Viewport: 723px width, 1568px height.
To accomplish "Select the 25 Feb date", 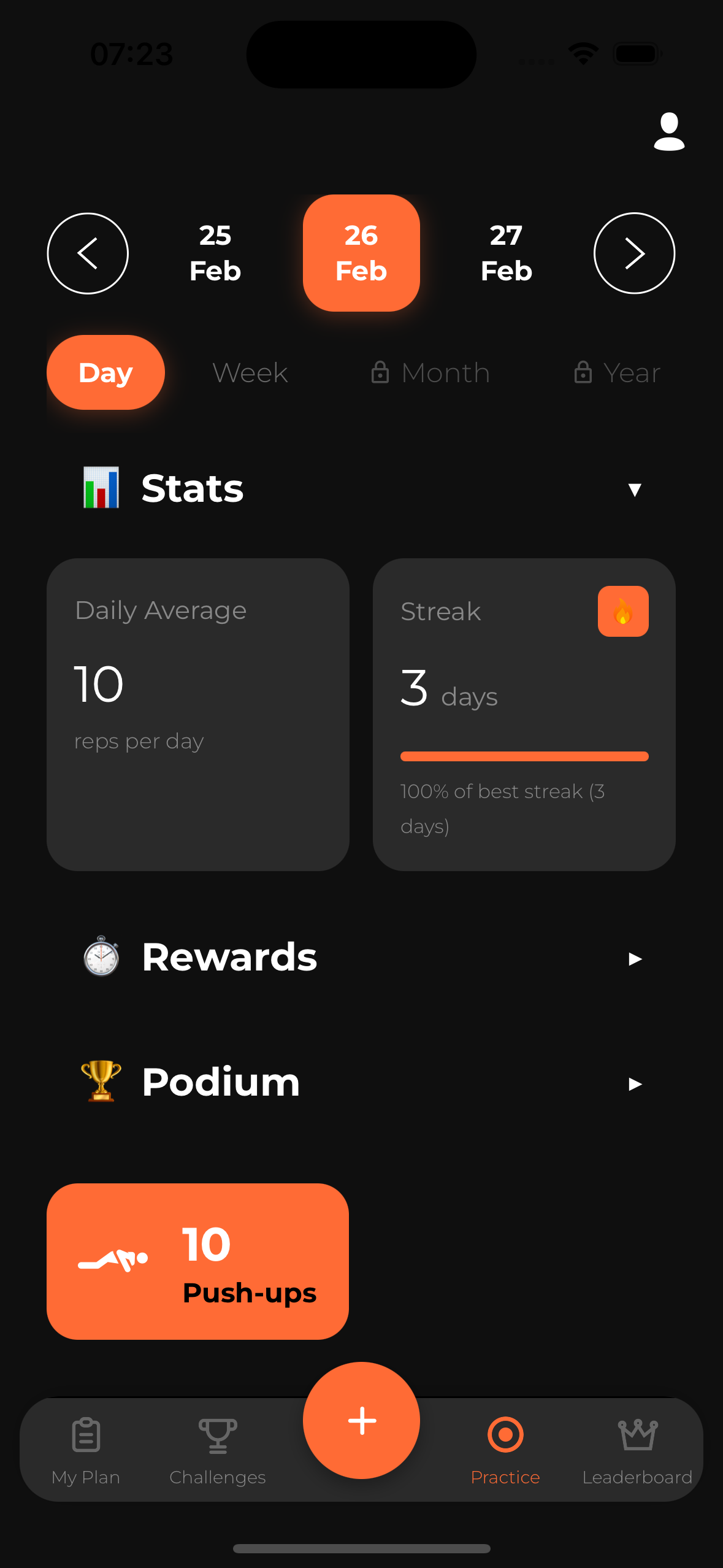I will [x=215, y=253].
